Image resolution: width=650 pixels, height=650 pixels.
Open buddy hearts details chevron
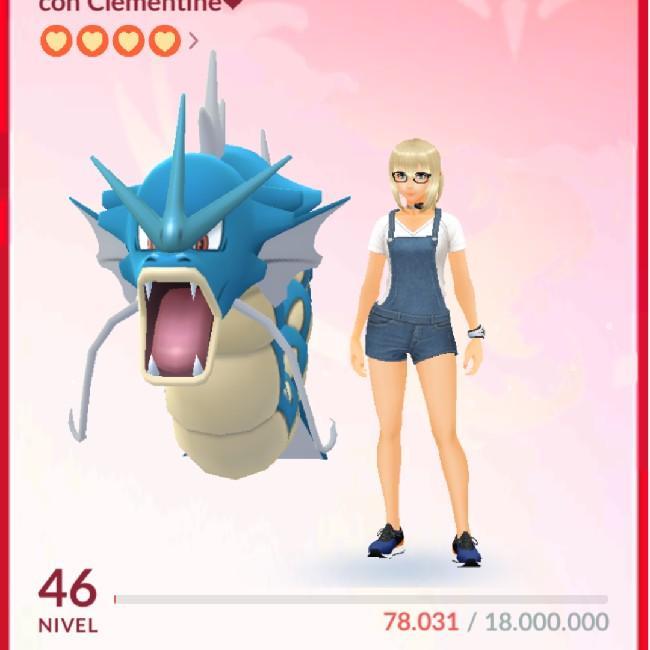[x=193, y=41]
